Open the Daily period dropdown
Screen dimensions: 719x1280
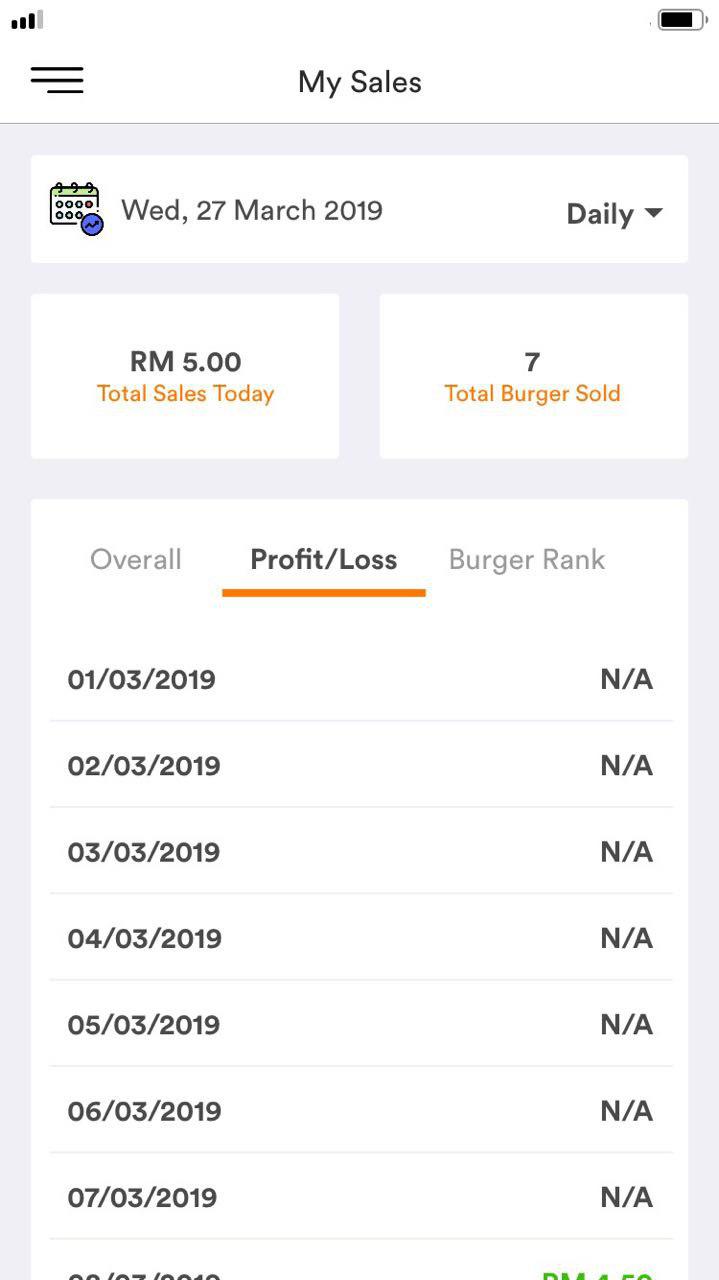[614, 213]
